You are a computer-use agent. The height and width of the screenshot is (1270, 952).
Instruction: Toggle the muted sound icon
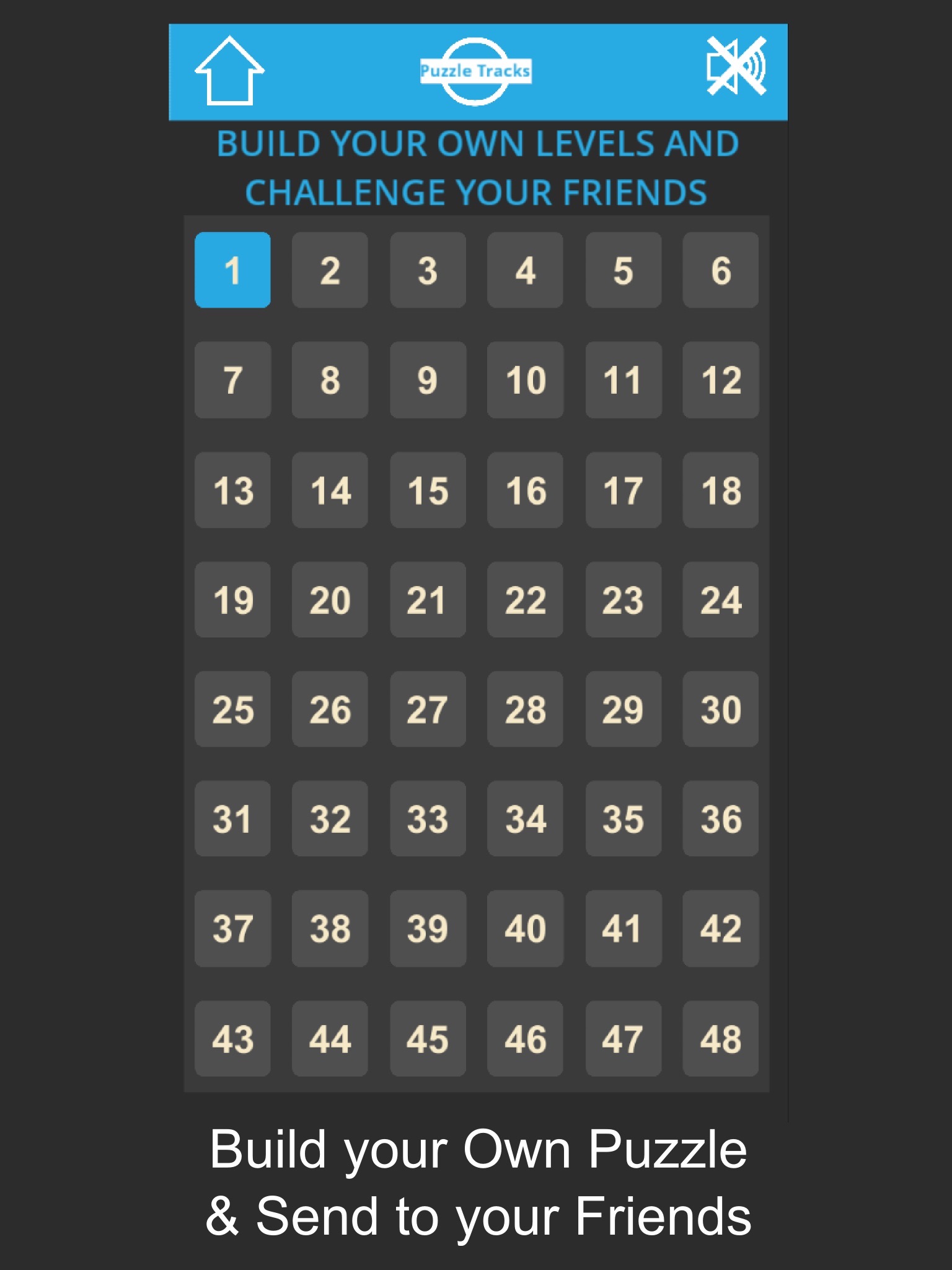click(x=736, y=66)
